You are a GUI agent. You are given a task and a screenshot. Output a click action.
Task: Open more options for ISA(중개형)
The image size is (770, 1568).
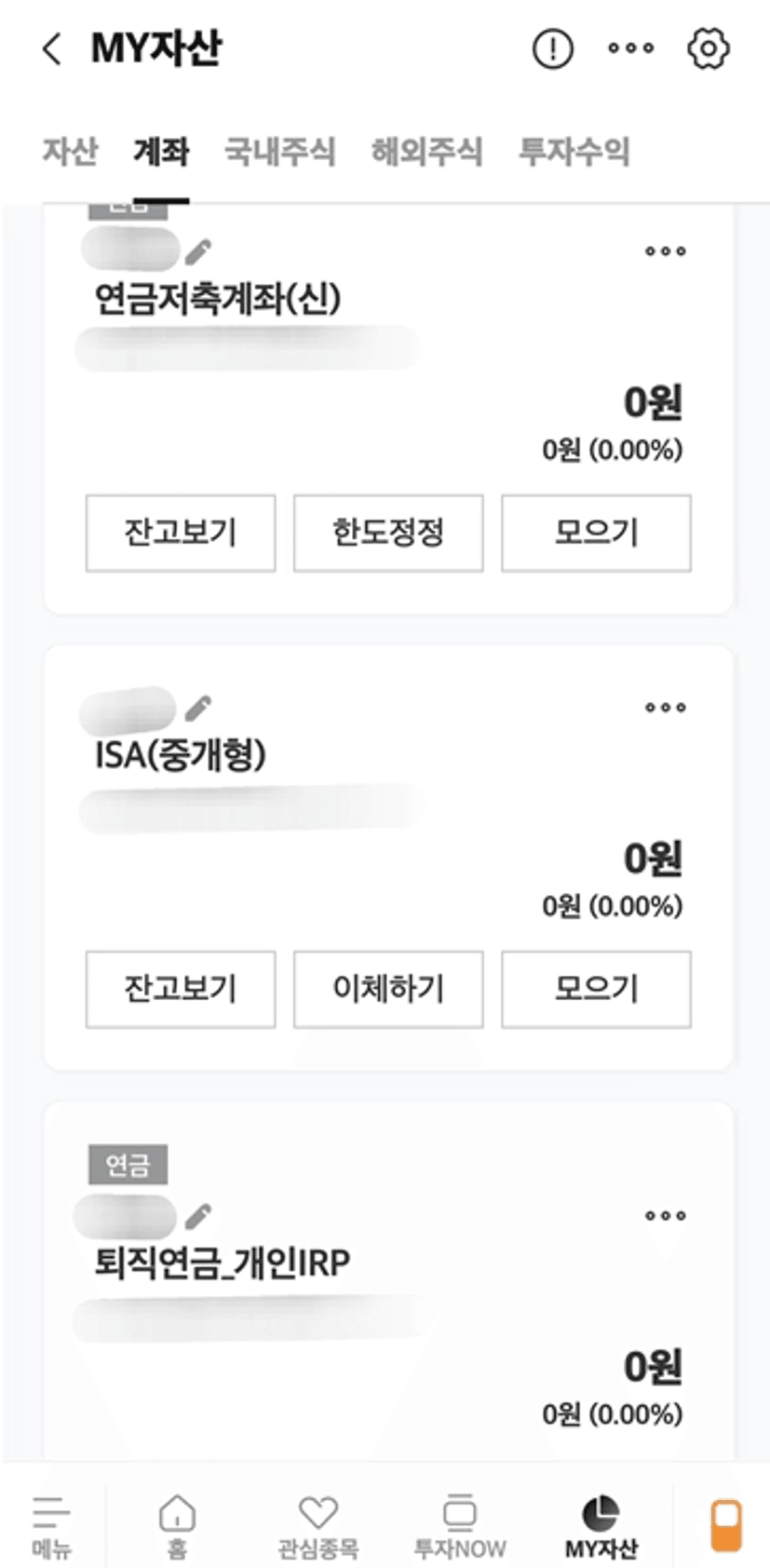665,708
